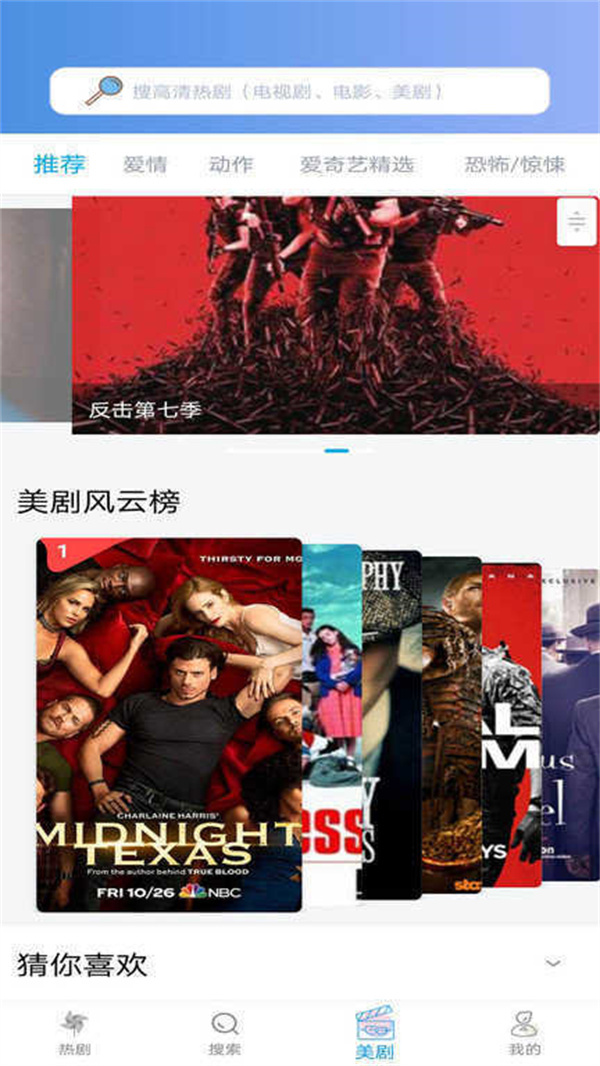600x1066 pixels.
Task: Open the Midnight Texas poster ranked 1
Action: tap(169, 725)
